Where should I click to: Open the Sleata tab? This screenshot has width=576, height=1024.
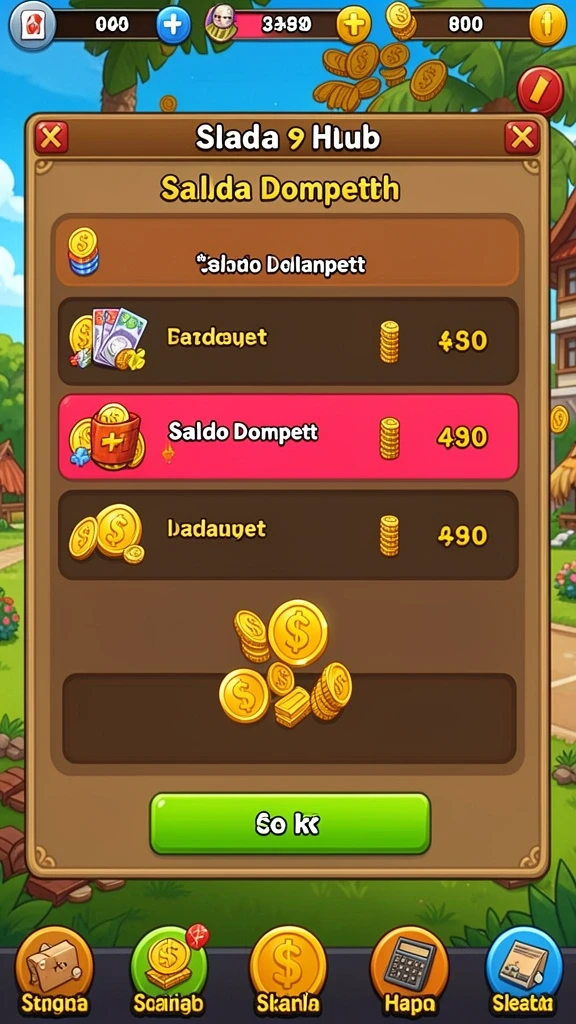tap(524, 973)
